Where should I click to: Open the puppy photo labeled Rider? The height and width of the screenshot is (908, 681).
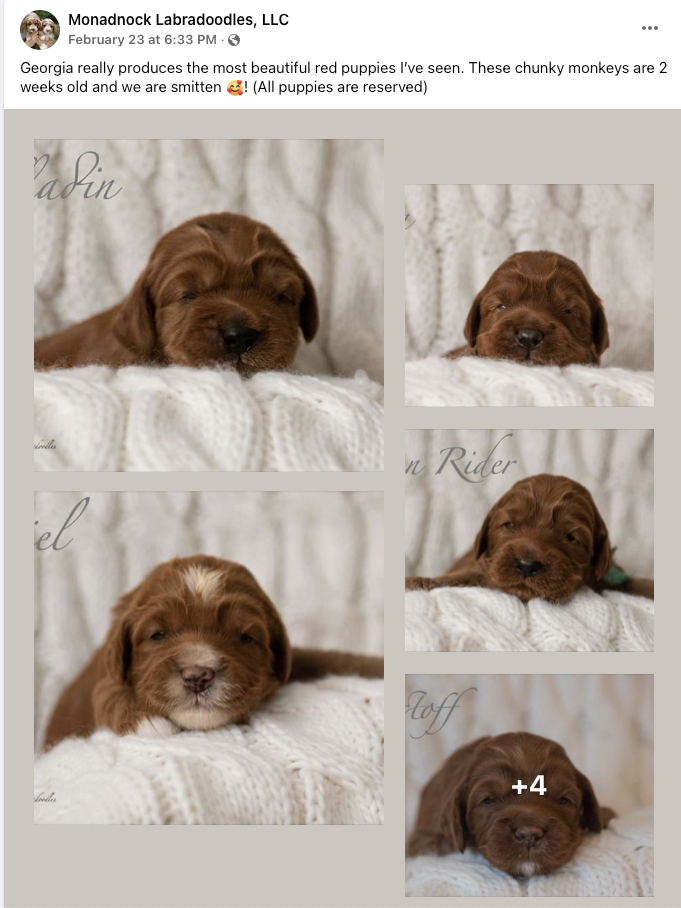coord(529,540)
